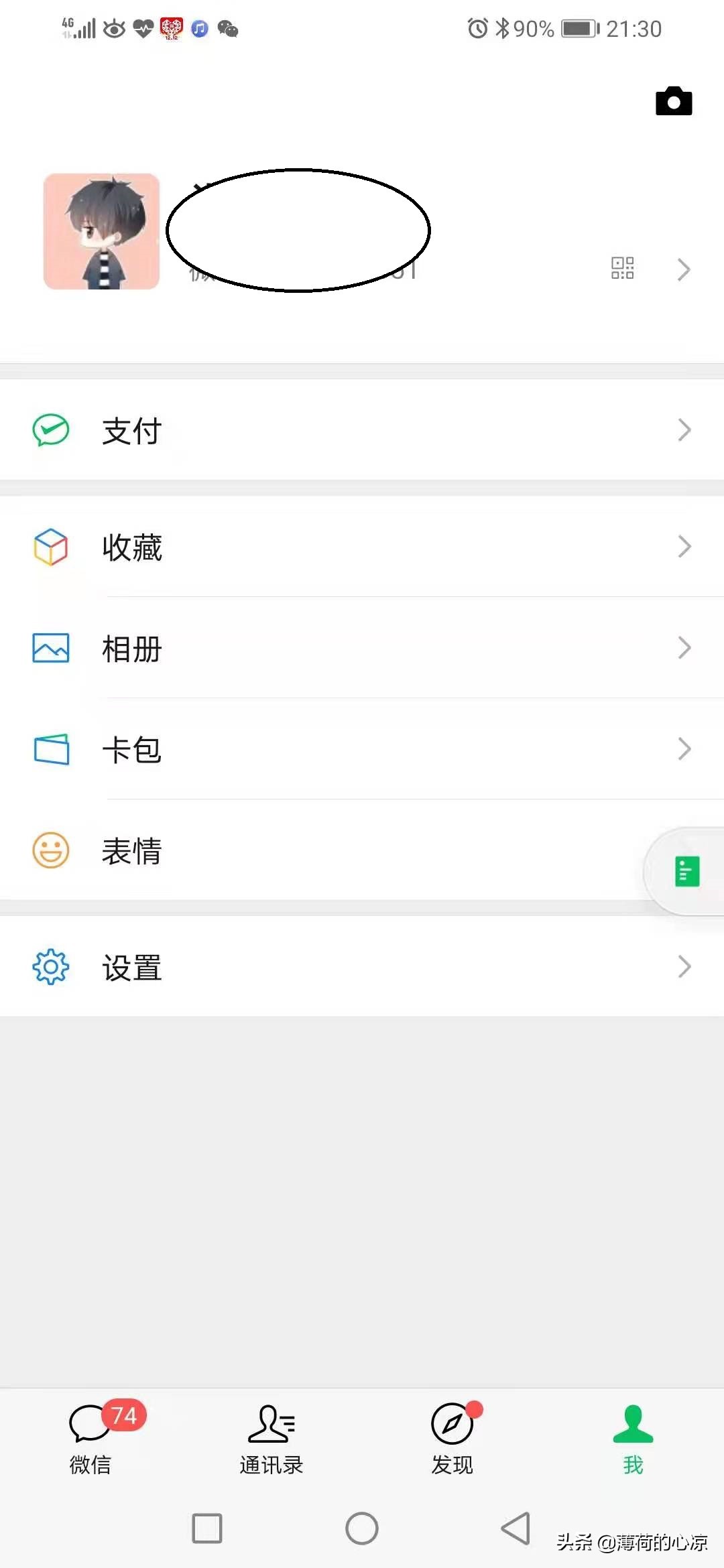The width and height of the screenshot is (724, 1568).
Task: Open the 相册 album picture icon
Action: point(51,648)
